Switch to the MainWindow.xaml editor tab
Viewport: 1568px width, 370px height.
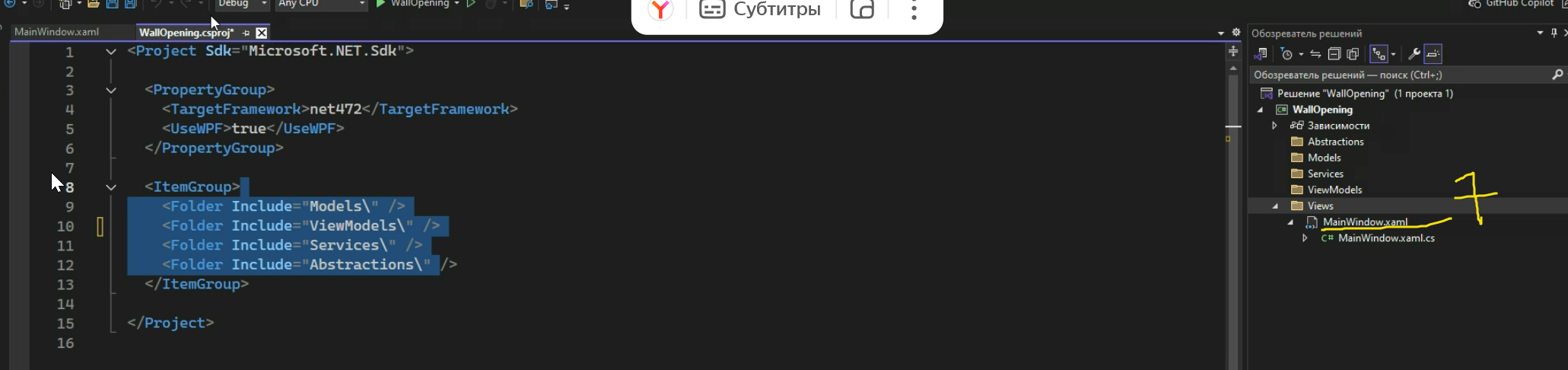(56, 32)
